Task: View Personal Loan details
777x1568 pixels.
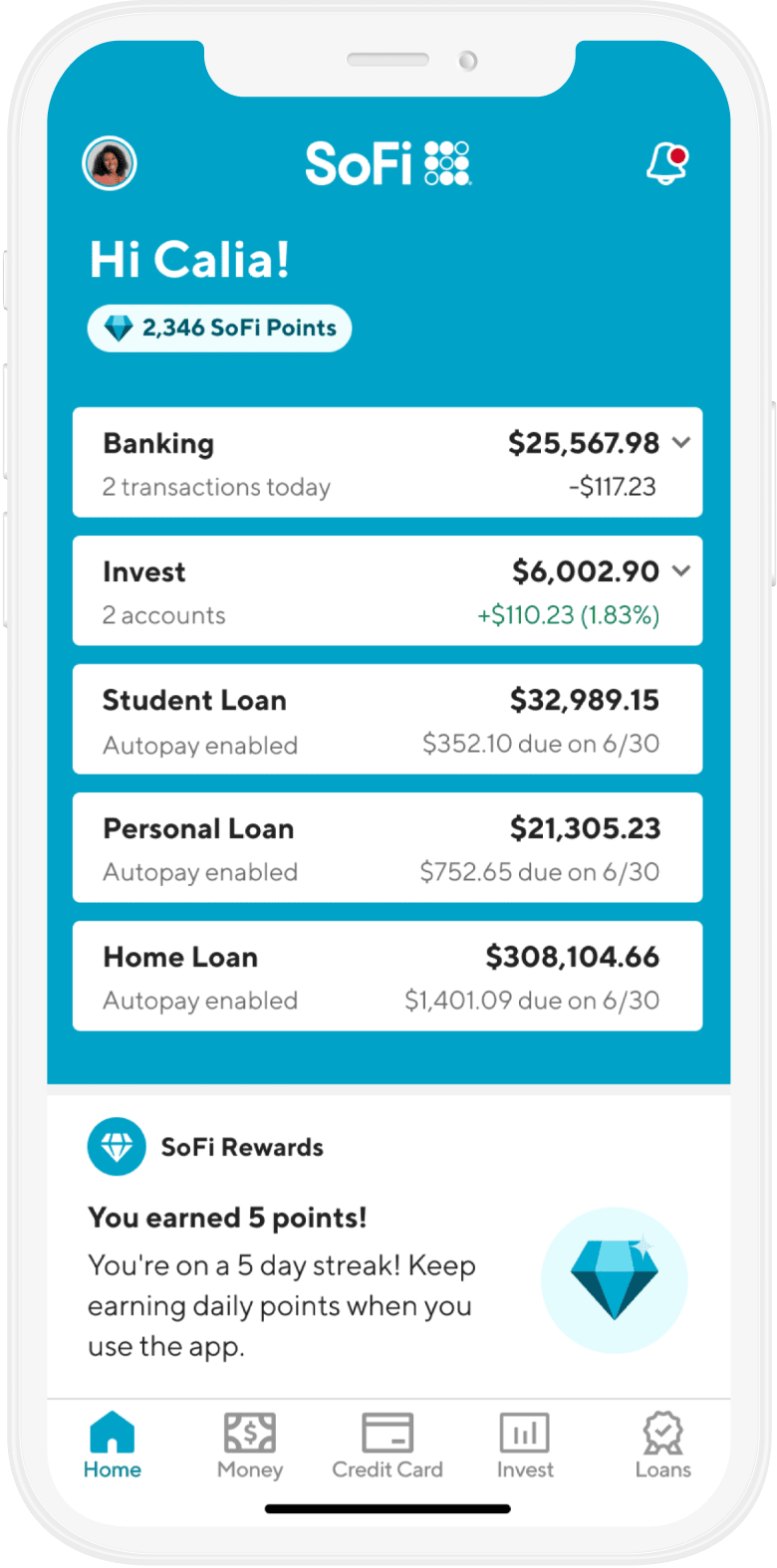Action: coord(388,847)
